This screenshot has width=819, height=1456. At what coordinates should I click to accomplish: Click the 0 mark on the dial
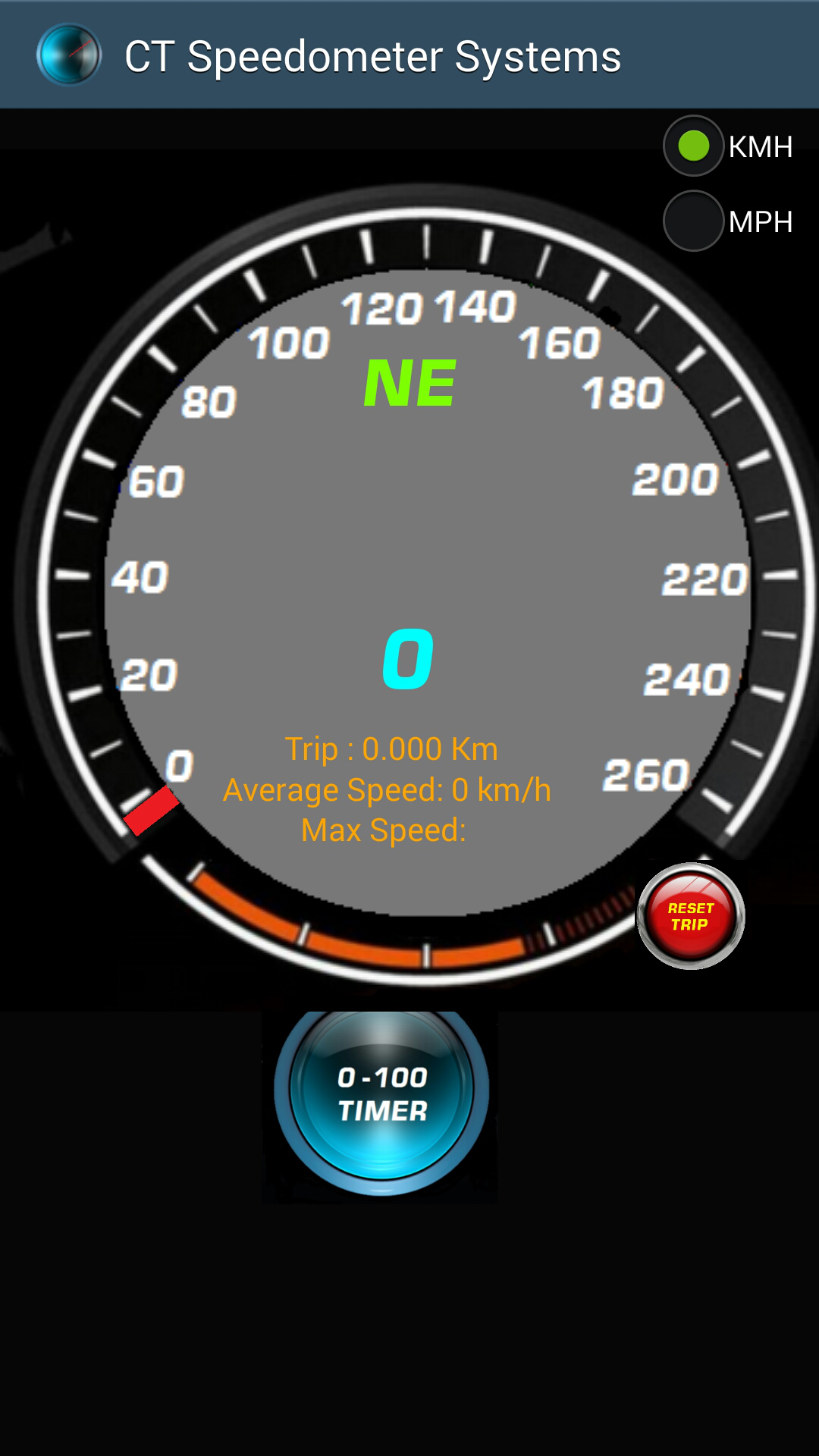pyautogui.click(x=180, y=765)
